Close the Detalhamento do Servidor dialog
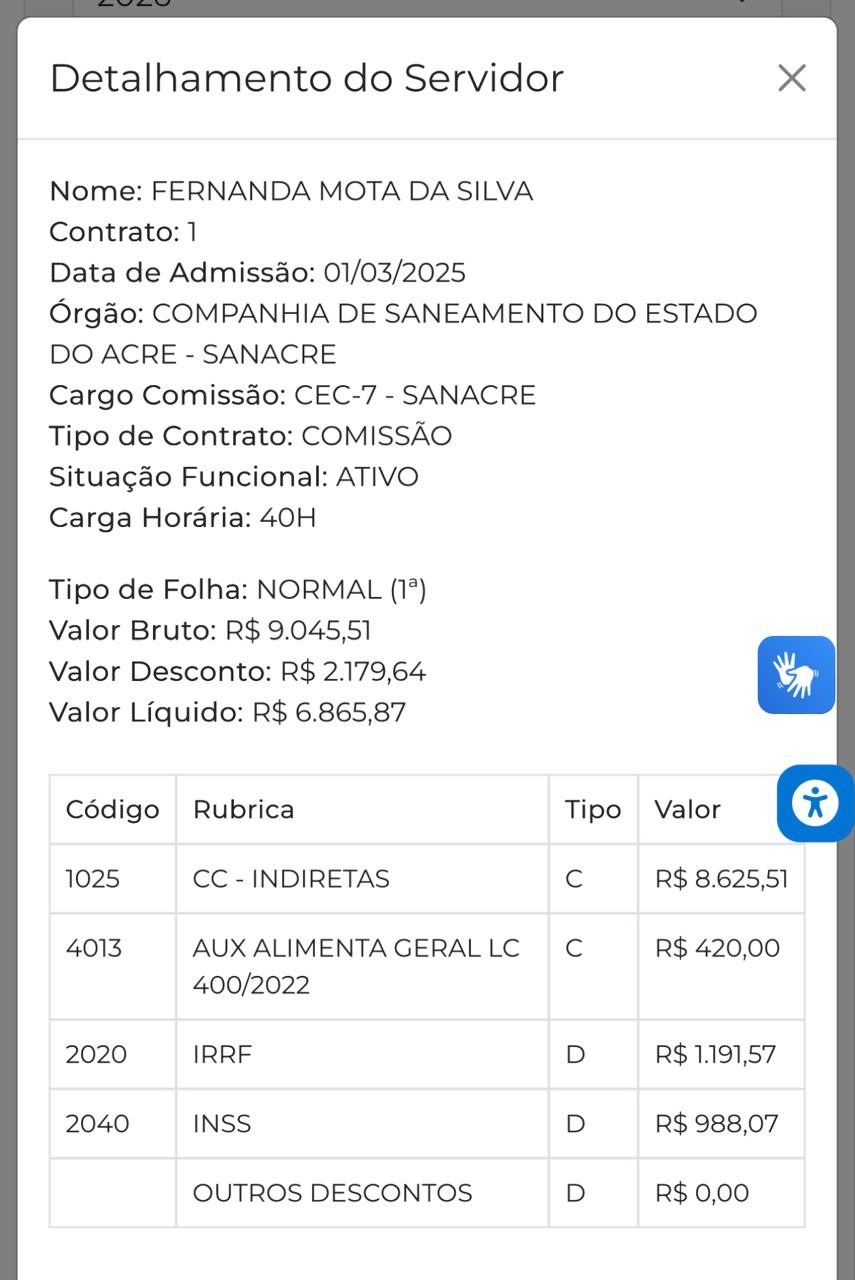This screenshot has height=1280, width=855. 791,78
